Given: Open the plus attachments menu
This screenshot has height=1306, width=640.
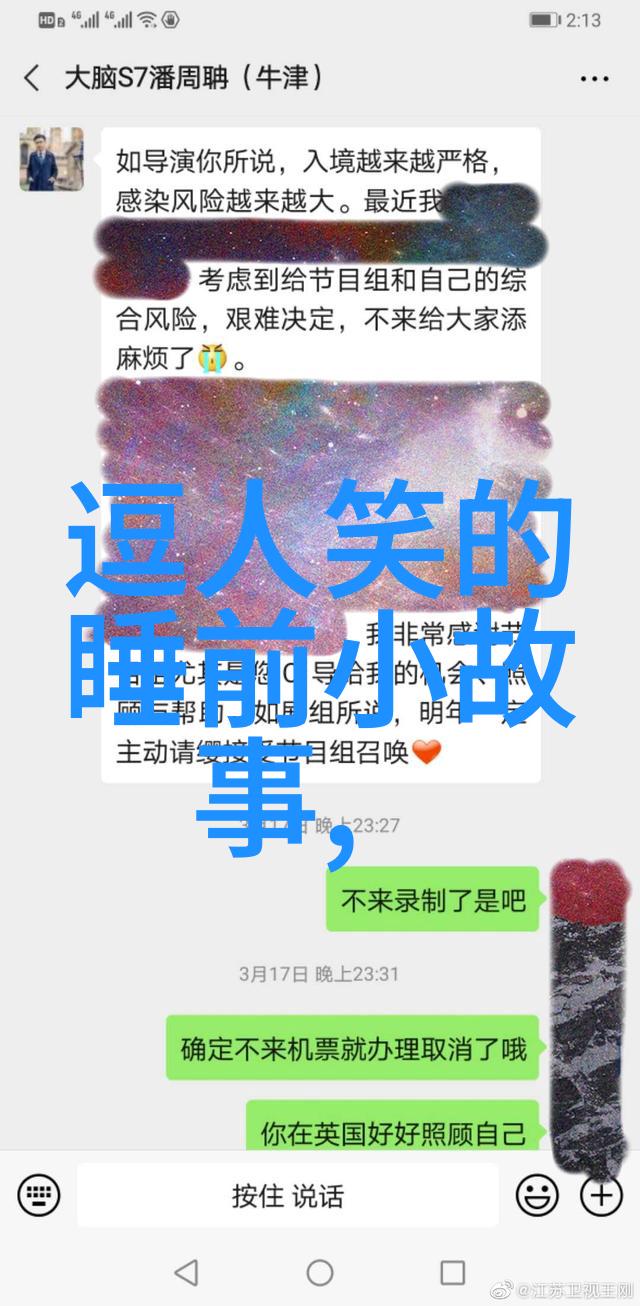Looking at the screenshot, I should [601, 1195].
